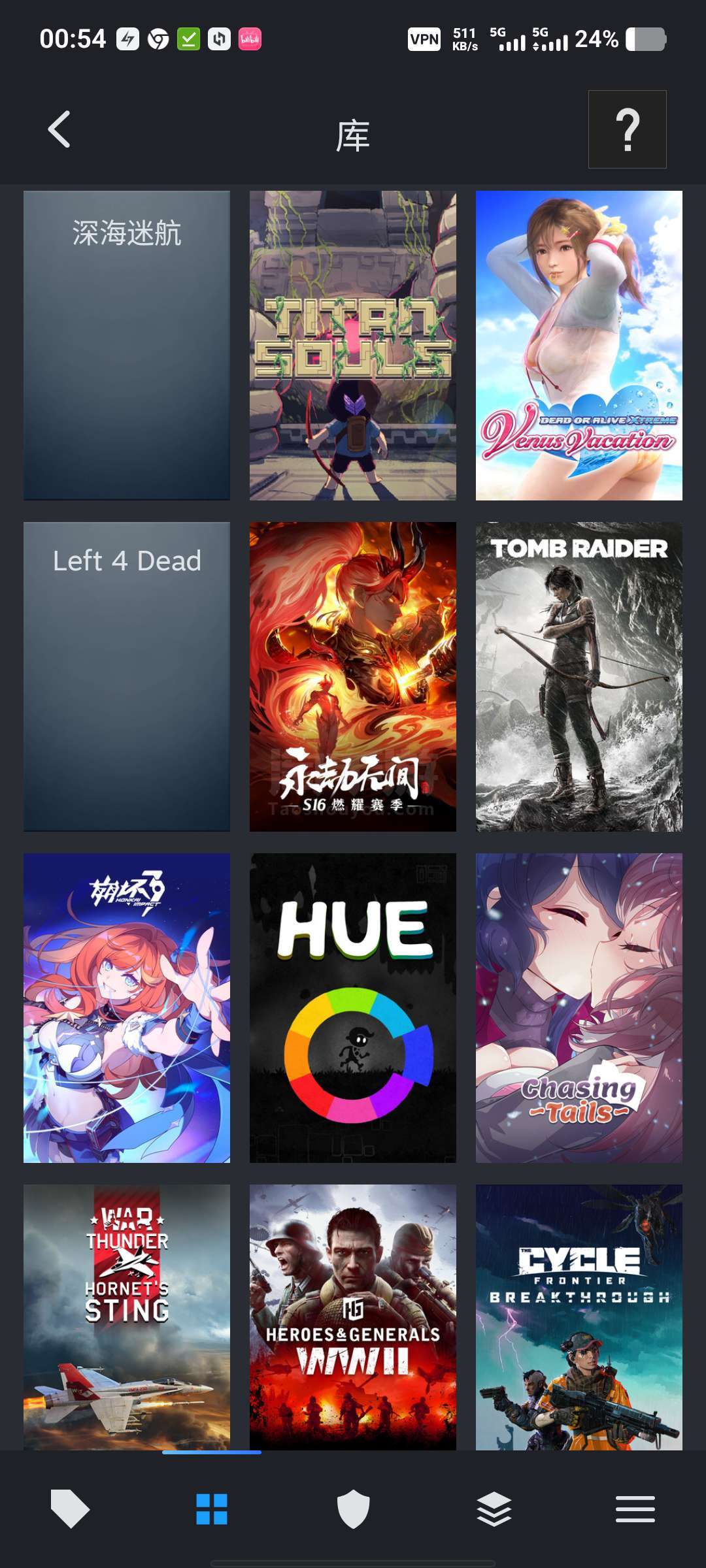Select the Chasing Tails game
The width and height of the screenshot is (706, 1568).
[579, 1008]
